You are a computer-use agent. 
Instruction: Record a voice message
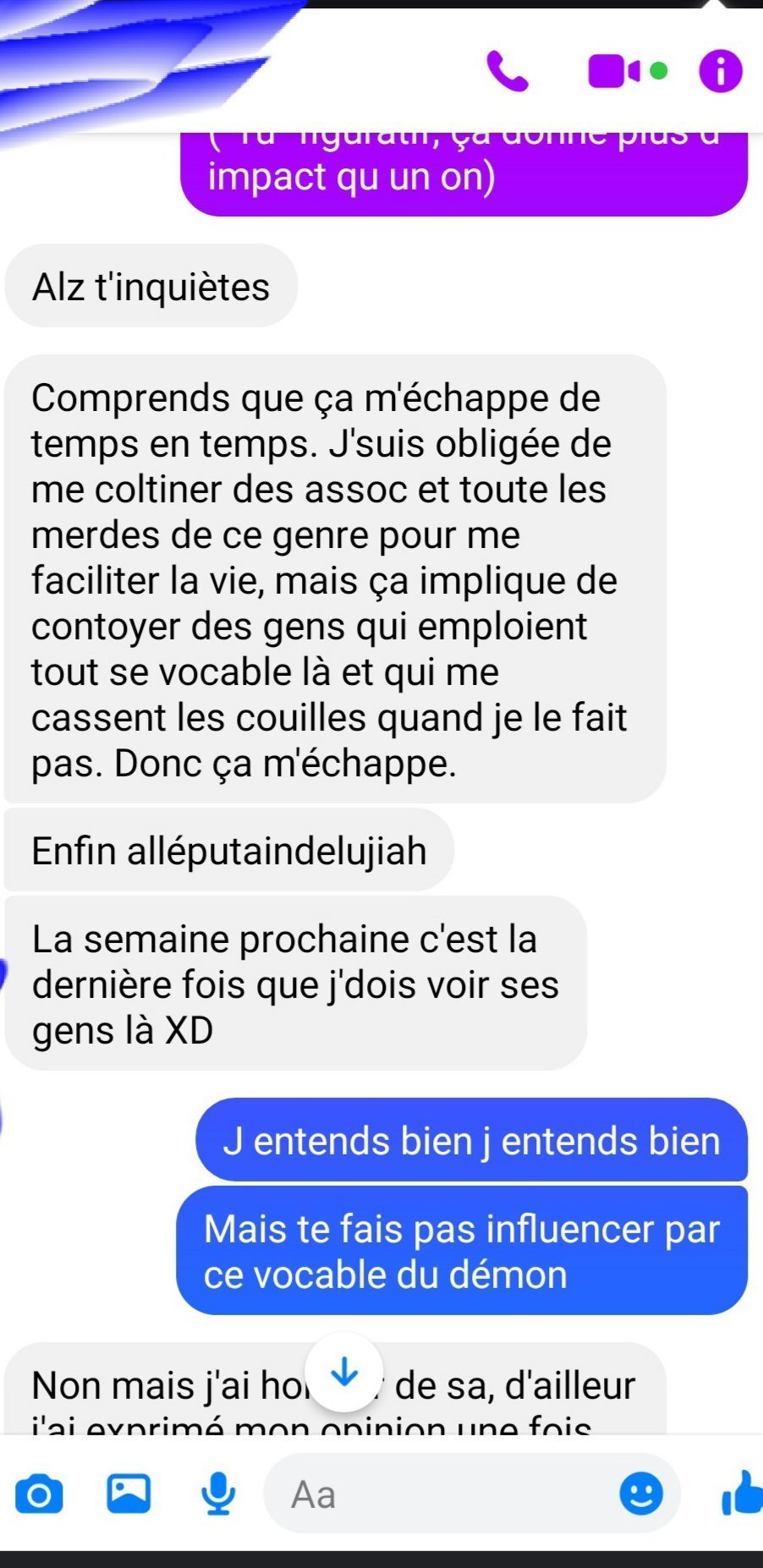[219, 1494]
